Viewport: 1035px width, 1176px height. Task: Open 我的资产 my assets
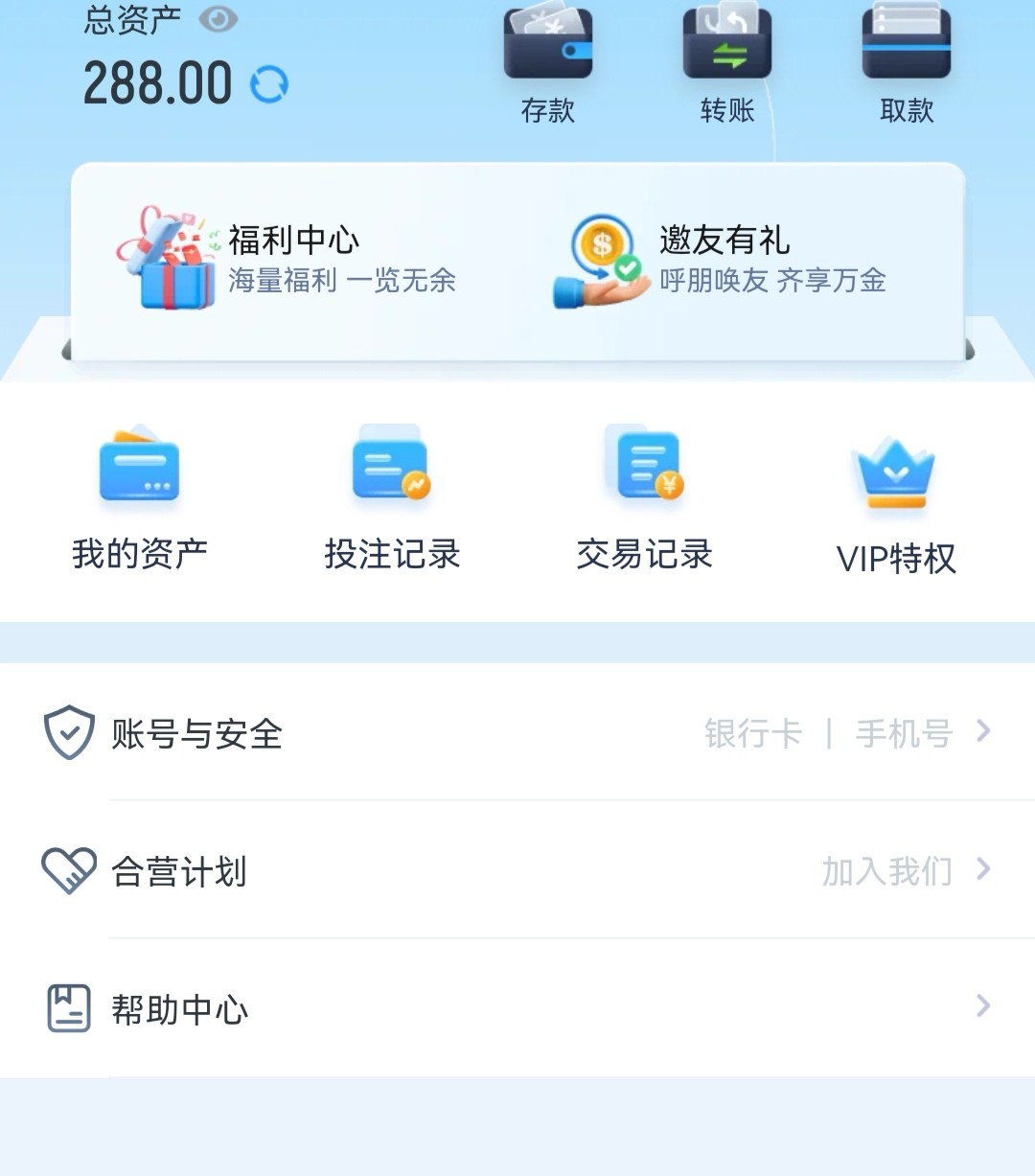(x=140, y=498)
